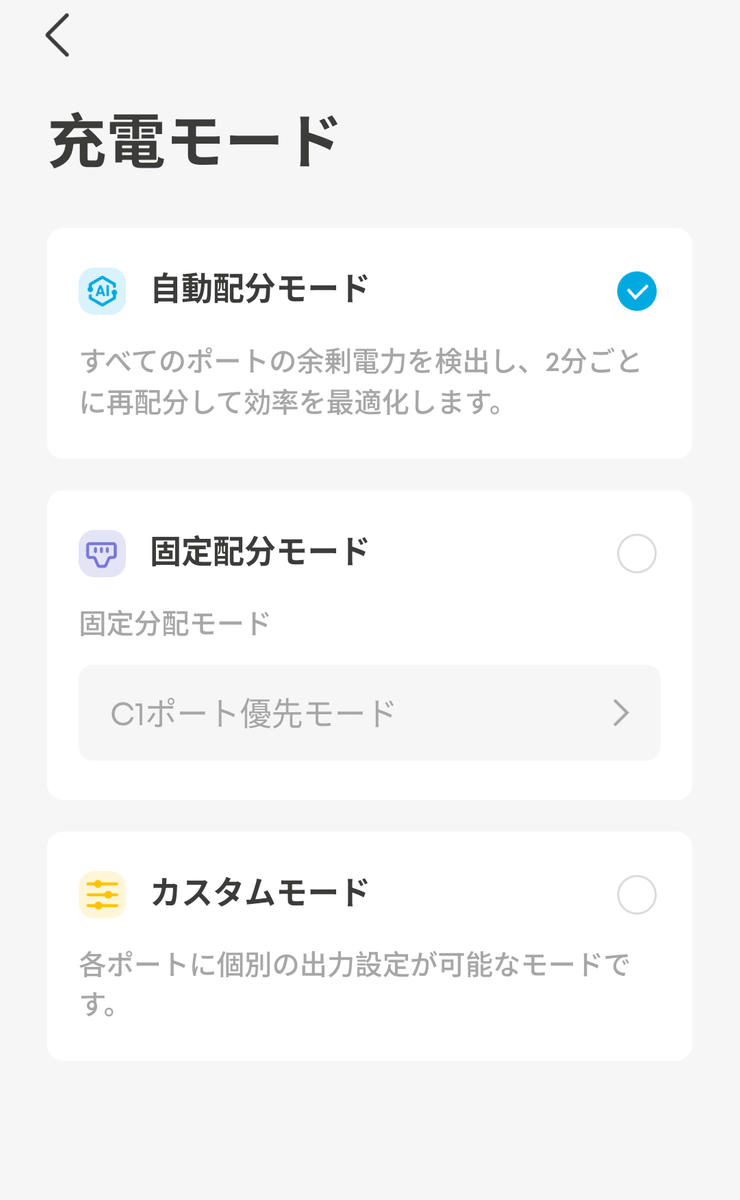
Task: Select the 自動配分モード radio button
Action: click(x=636, y=292)
